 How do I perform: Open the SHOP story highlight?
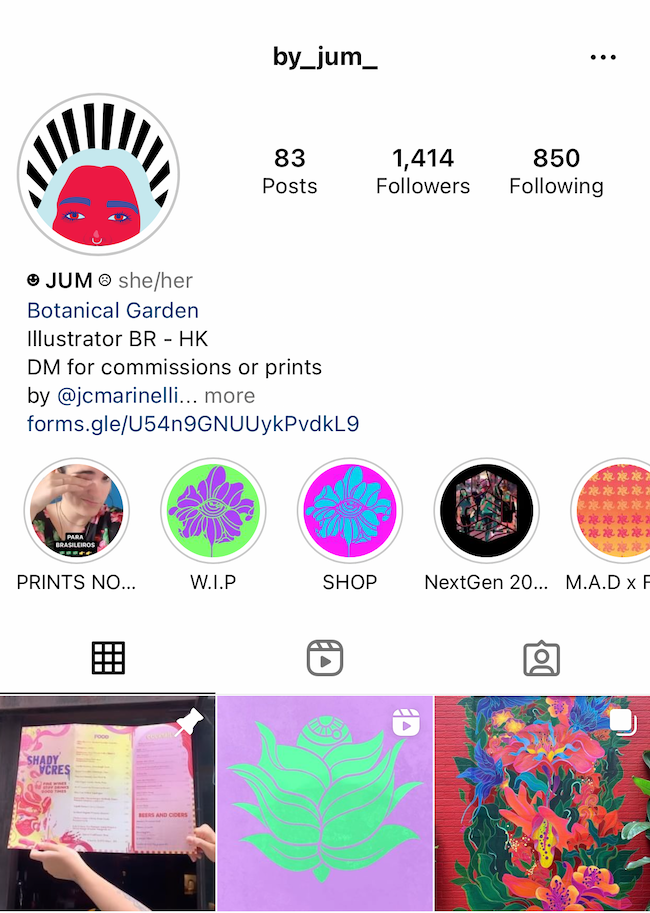click(x=350, y=512)
